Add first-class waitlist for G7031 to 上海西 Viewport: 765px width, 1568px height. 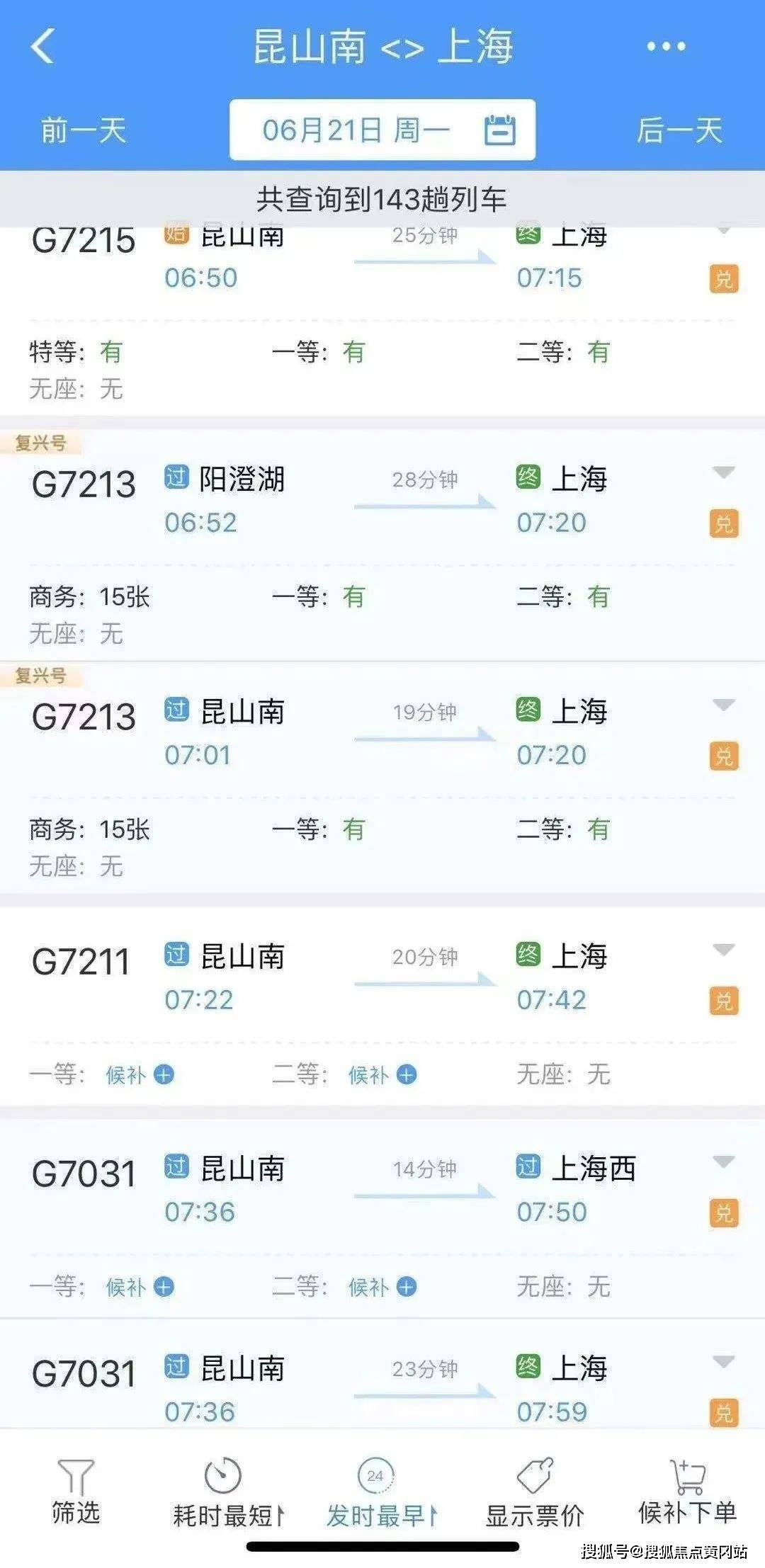(164, 1287)
